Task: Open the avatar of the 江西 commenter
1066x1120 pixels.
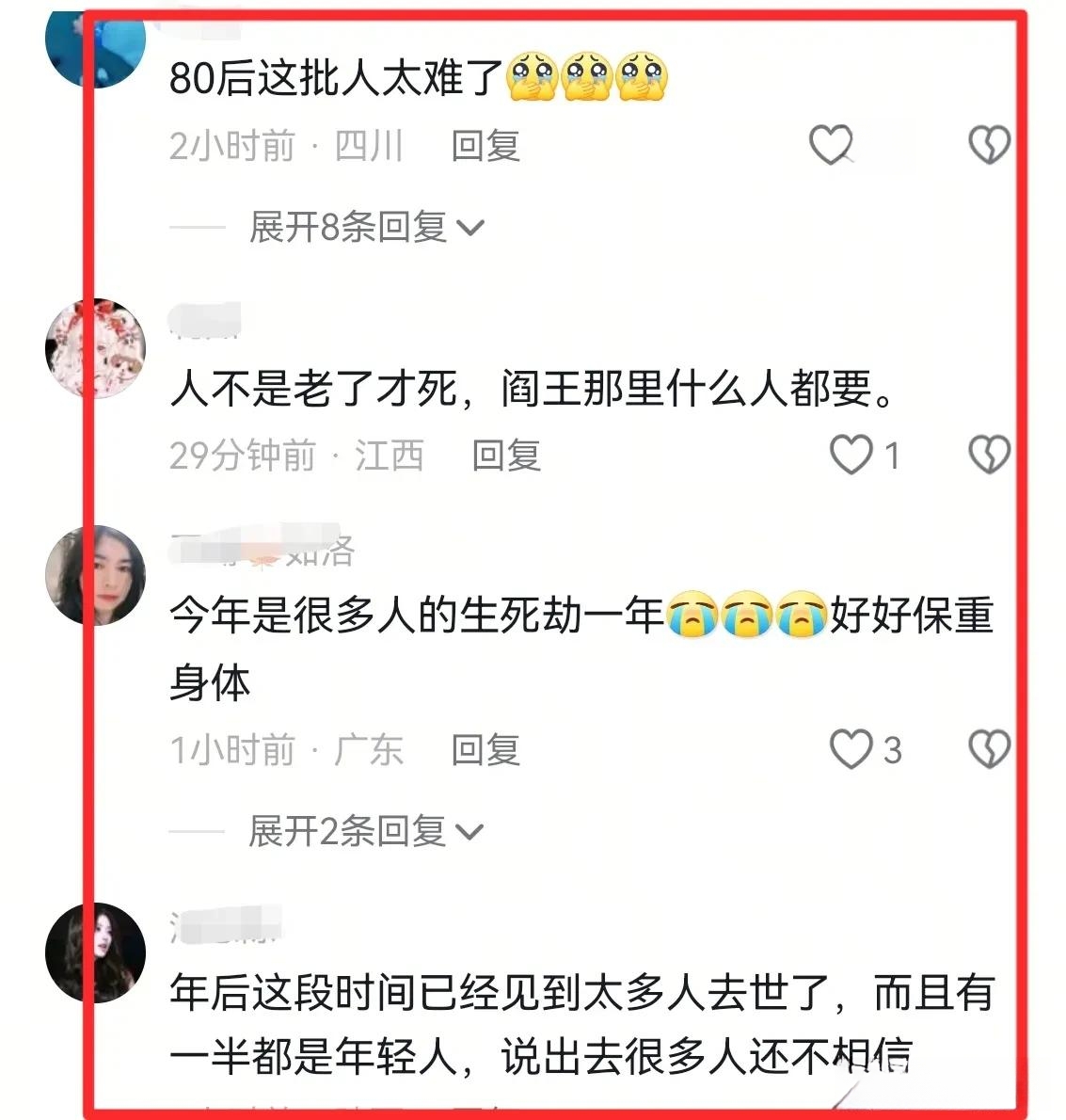Action: (95, 348)
